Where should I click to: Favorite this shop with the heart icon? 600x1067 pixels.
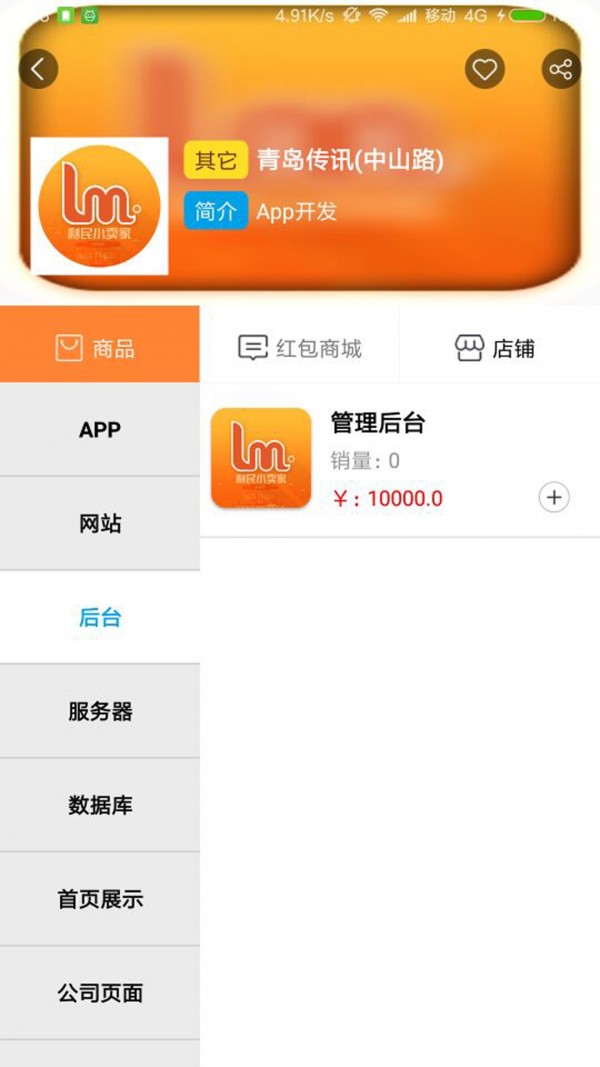click(485, 69)
